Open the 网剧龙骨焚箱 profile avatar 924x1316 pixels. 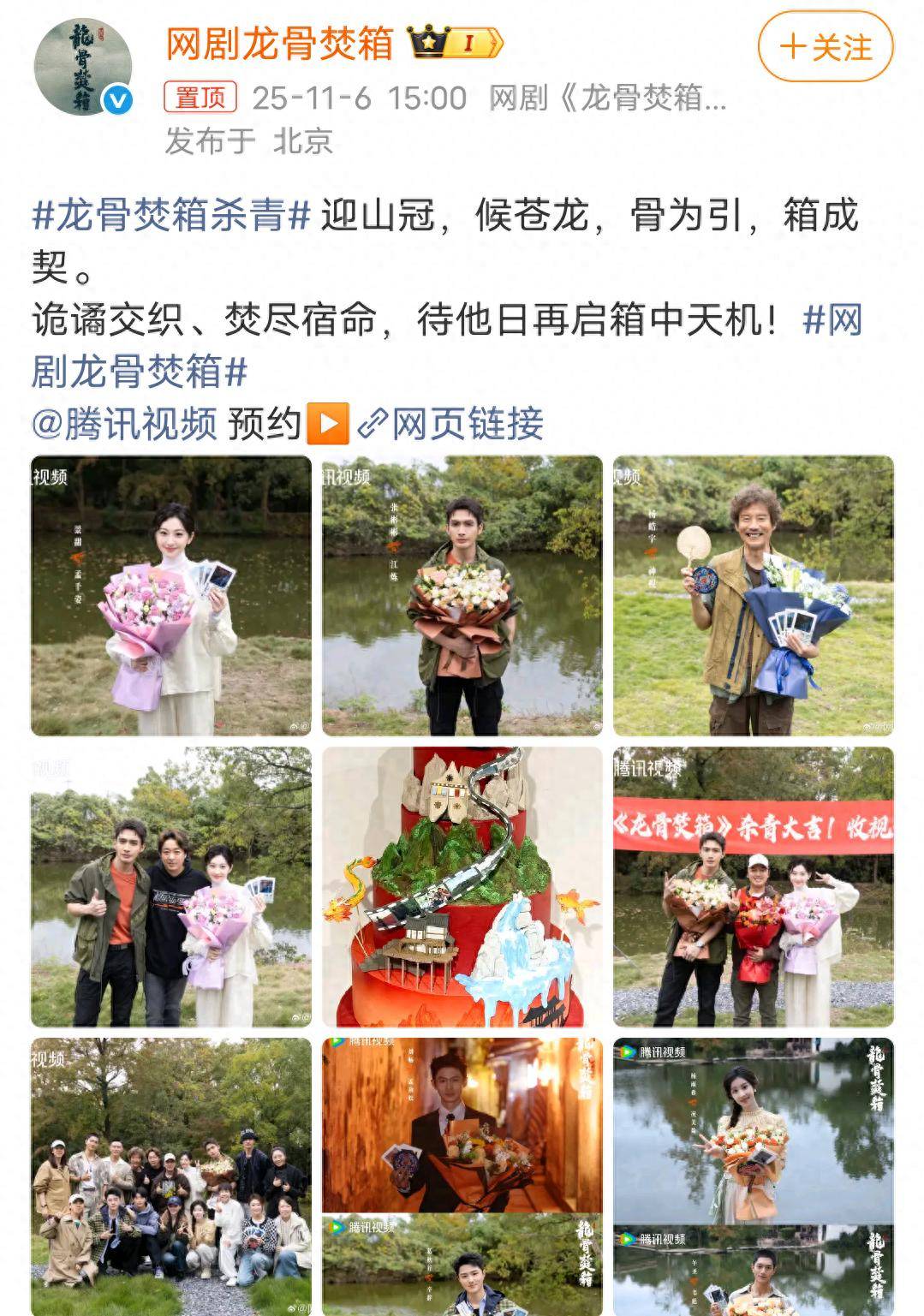pos(83,67)
